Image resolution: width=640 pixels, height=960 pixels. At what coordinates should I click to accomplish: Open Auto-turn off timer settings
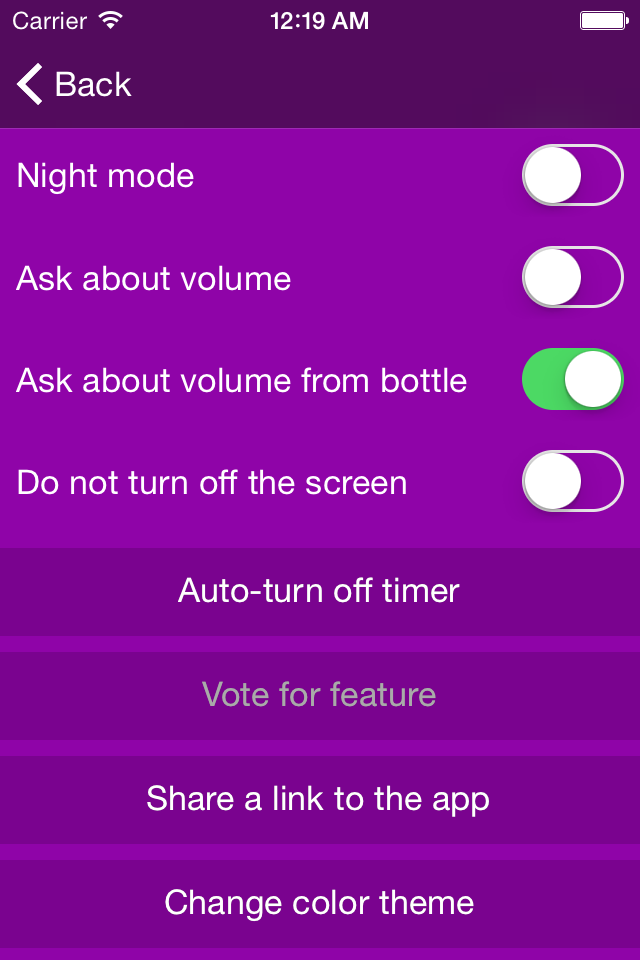pyautogui.click(x=320, y=591)
